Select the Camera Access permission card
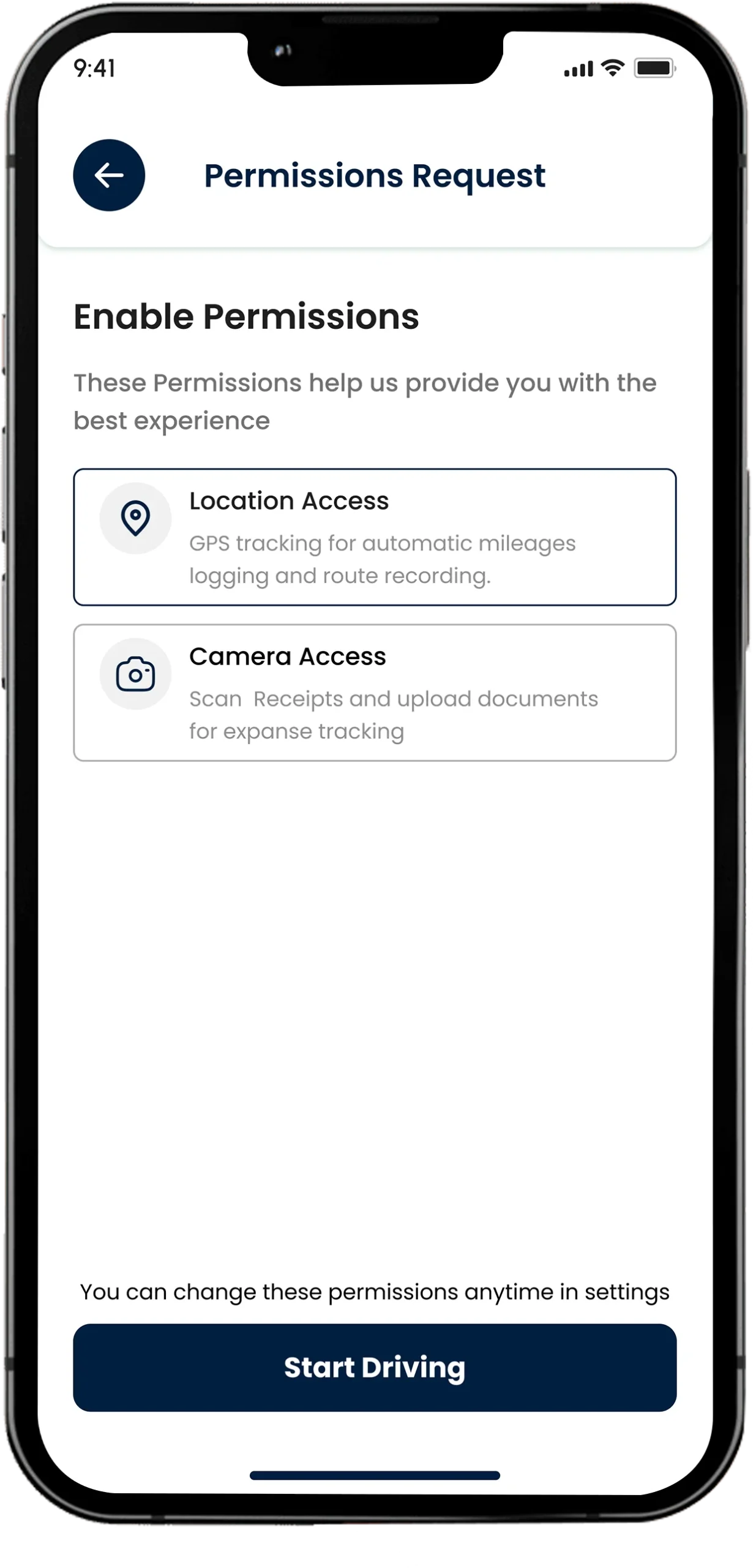 tap(375, 693)
